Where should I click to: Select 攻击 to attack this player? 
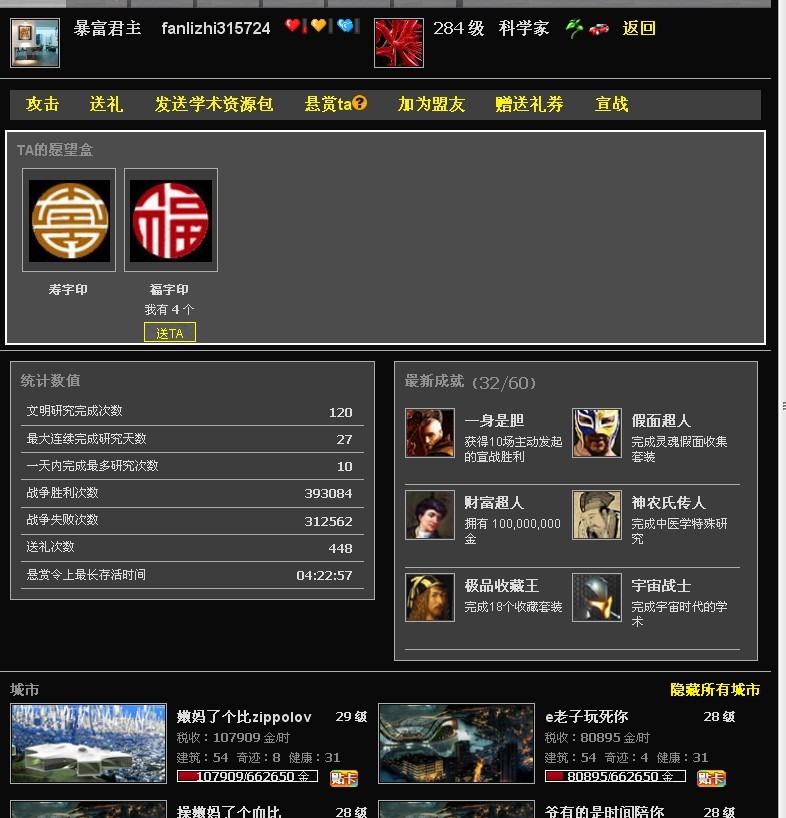pos(42,104)
